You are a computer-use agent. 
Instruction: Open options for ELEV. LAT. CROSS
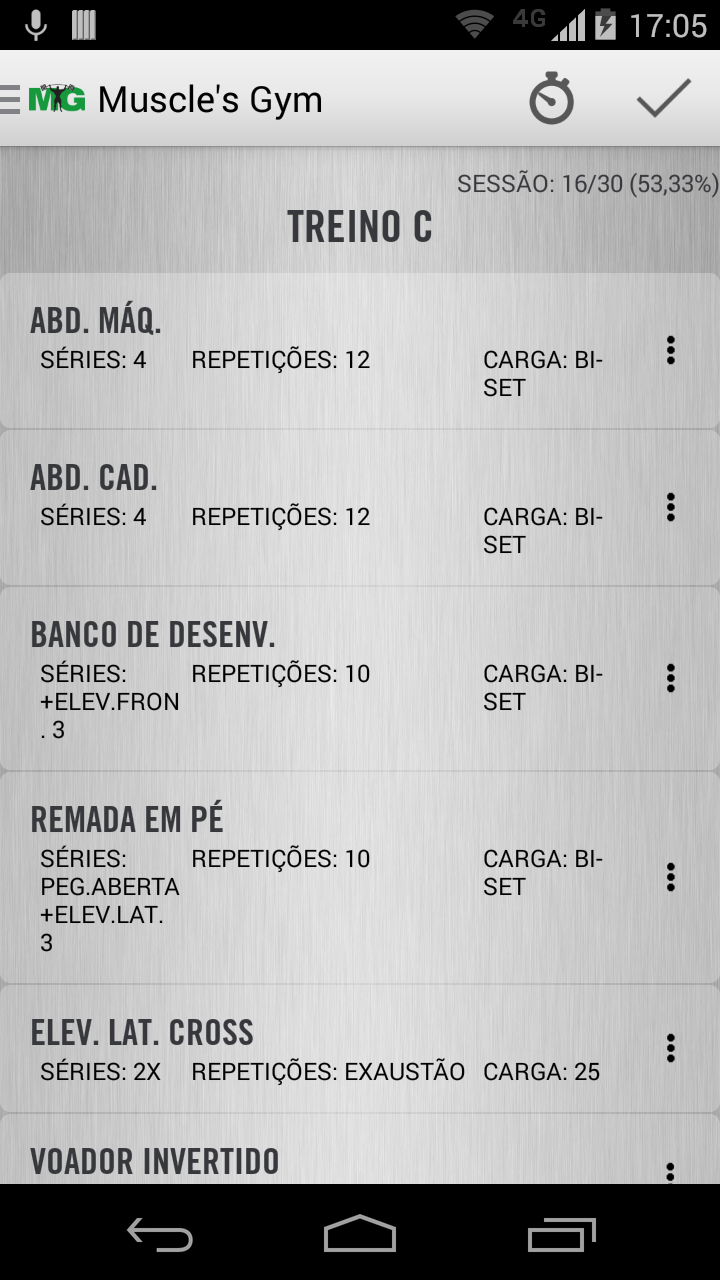point(670,1048)
